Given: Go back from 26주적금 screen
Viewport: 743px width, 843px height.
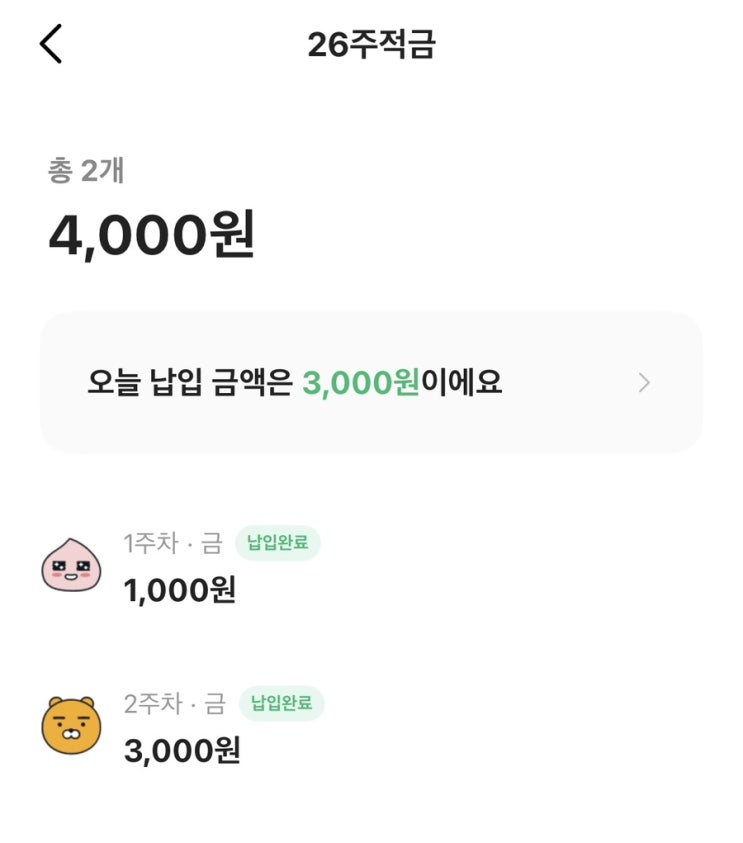Looking at the screenshot, I should [x=51, y=45].
